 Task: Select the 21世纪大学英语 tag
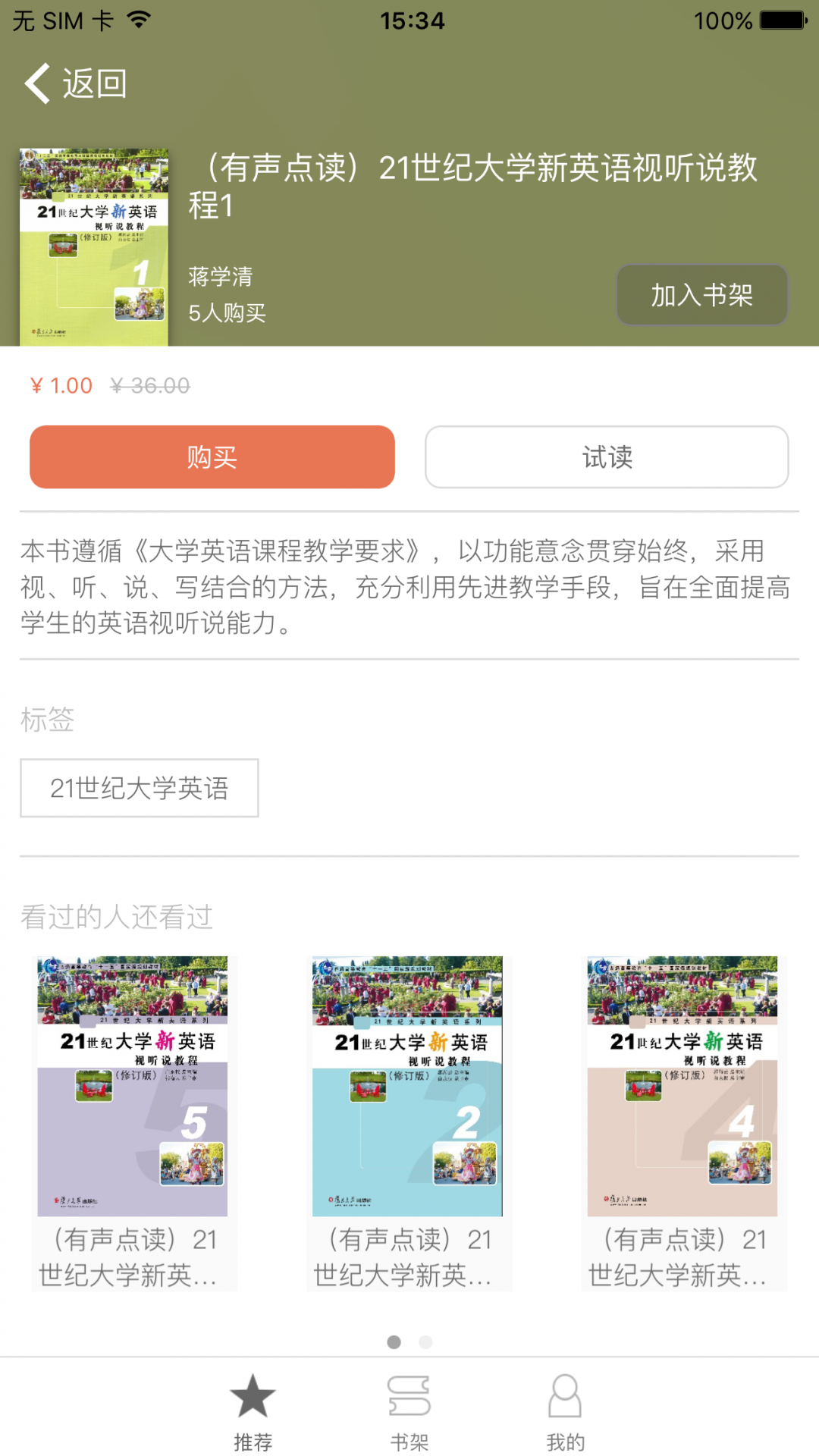pos(140,788)
